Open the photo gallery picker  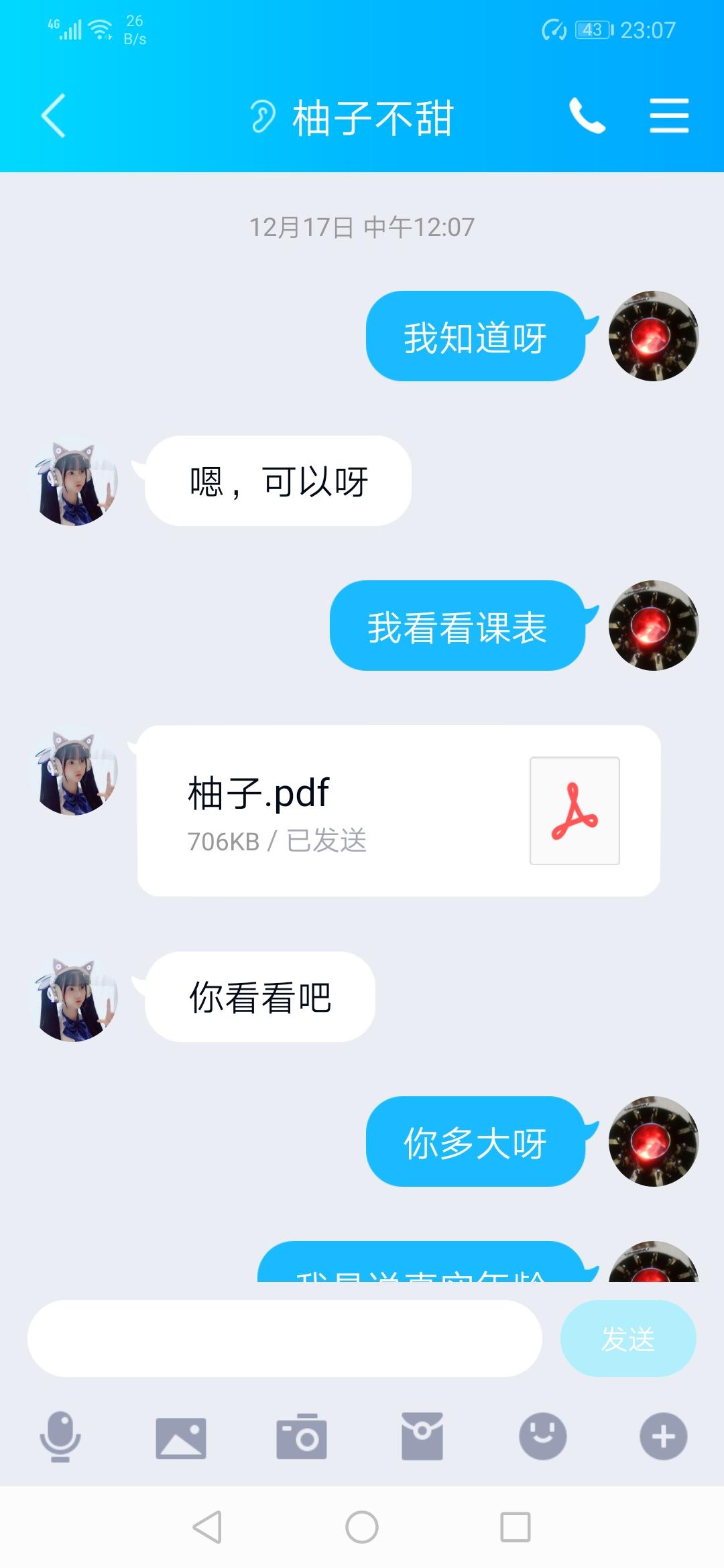click(181, 1438)
